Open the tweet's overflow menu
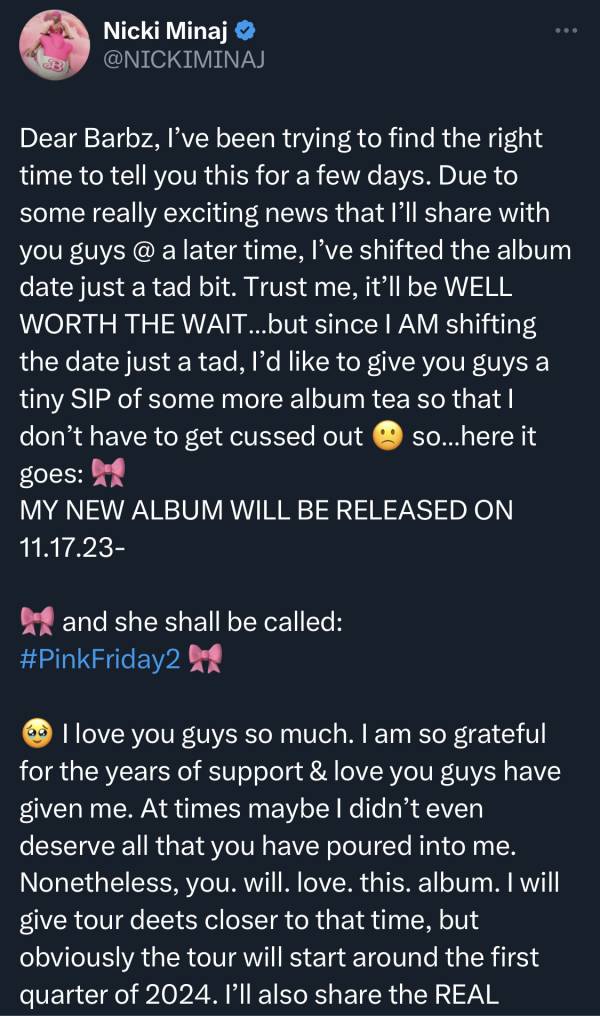This screenshot has width=600, height=1016. 567,30
